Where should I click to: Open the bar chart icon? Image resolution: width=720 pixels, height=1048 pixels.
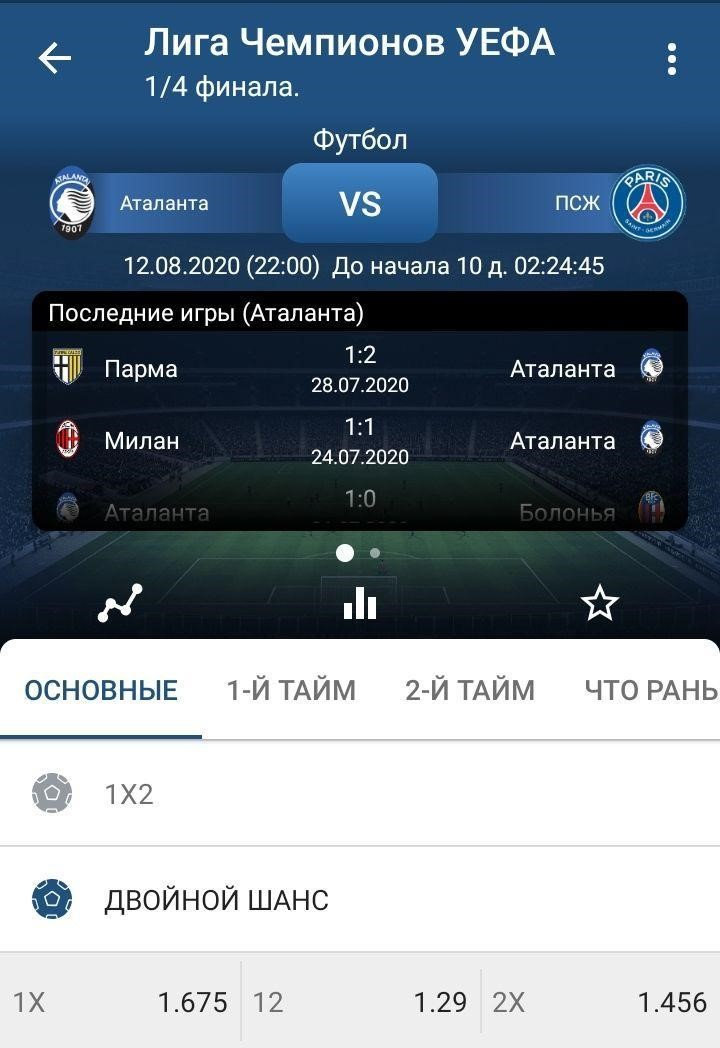[x=360, y=603]
